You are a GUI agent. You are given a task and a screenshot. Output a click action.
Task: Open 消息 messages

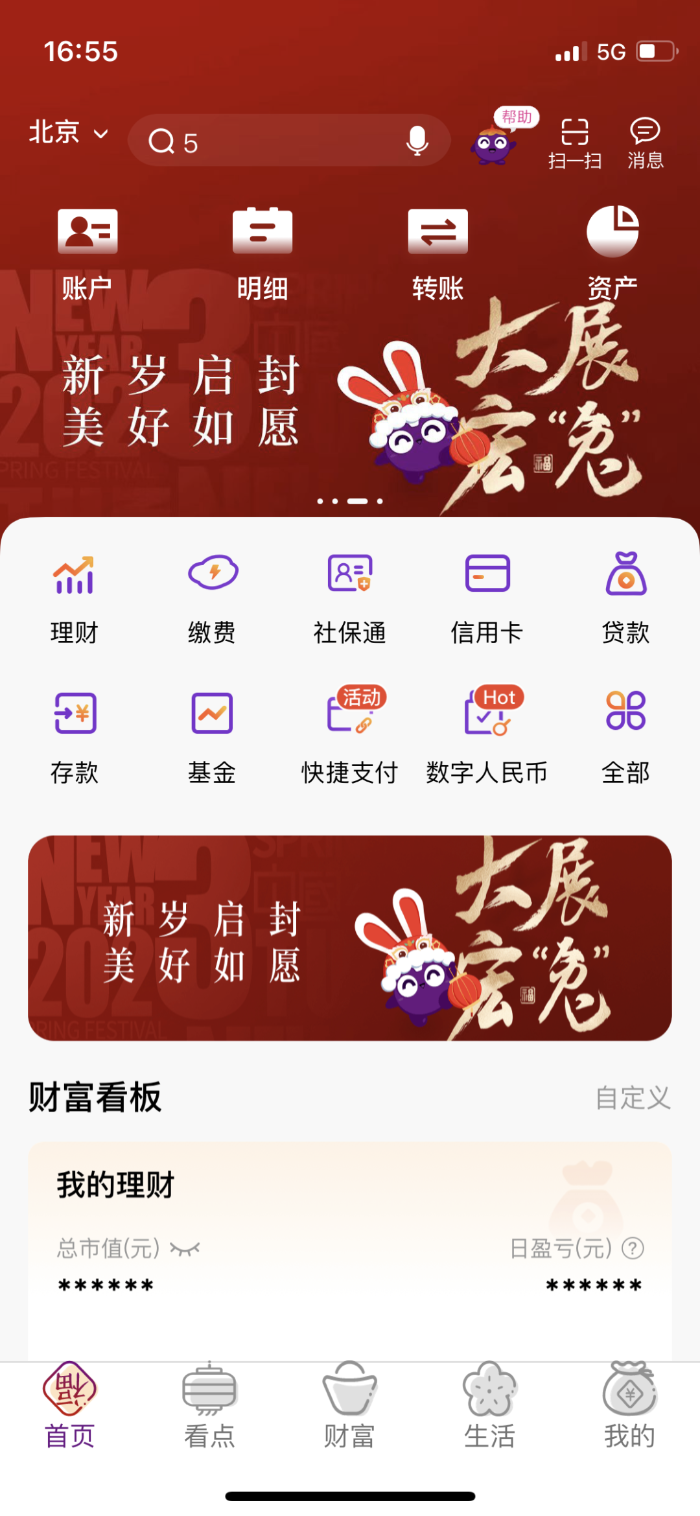(x=645, y=143)
